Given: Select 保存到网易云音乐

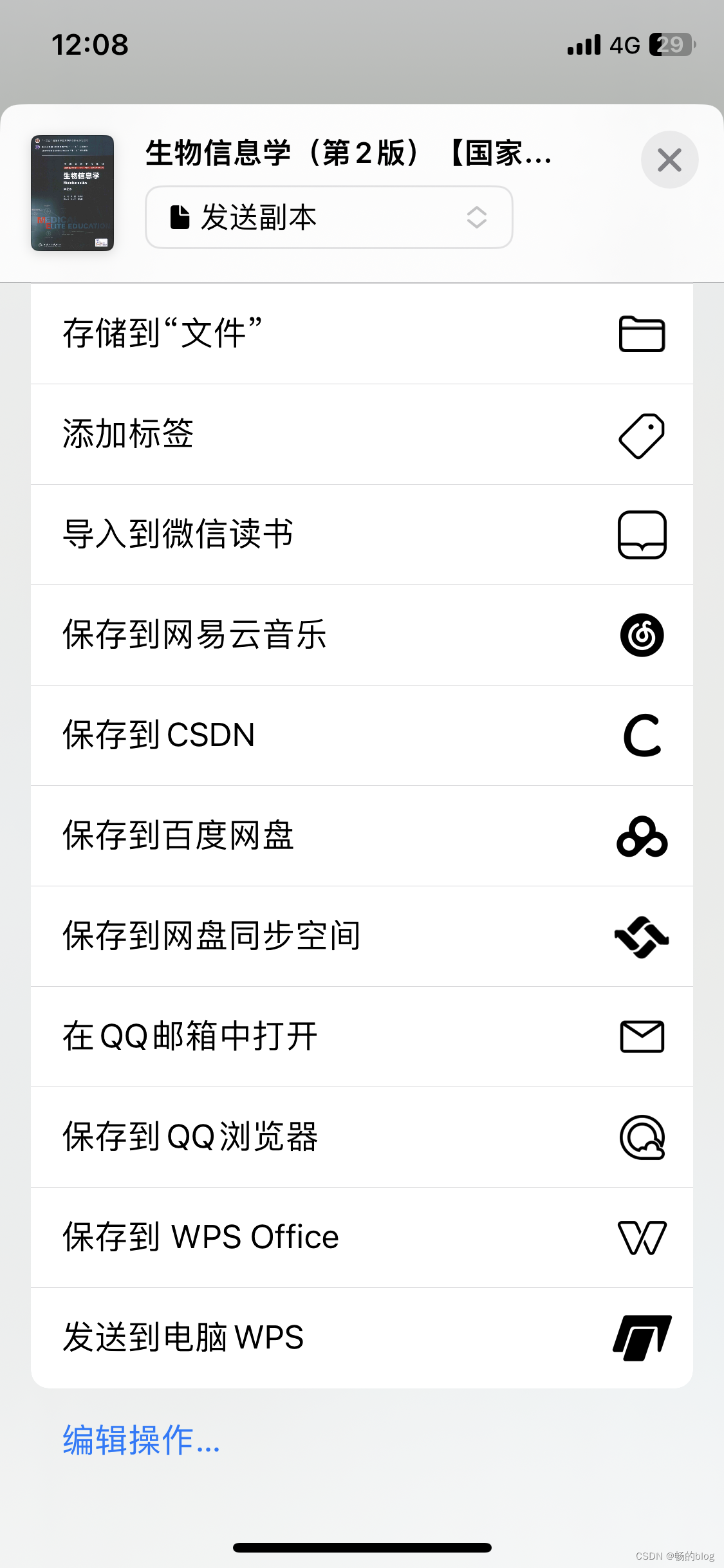Looking at the screenshot, I should [x=362, y=635].
